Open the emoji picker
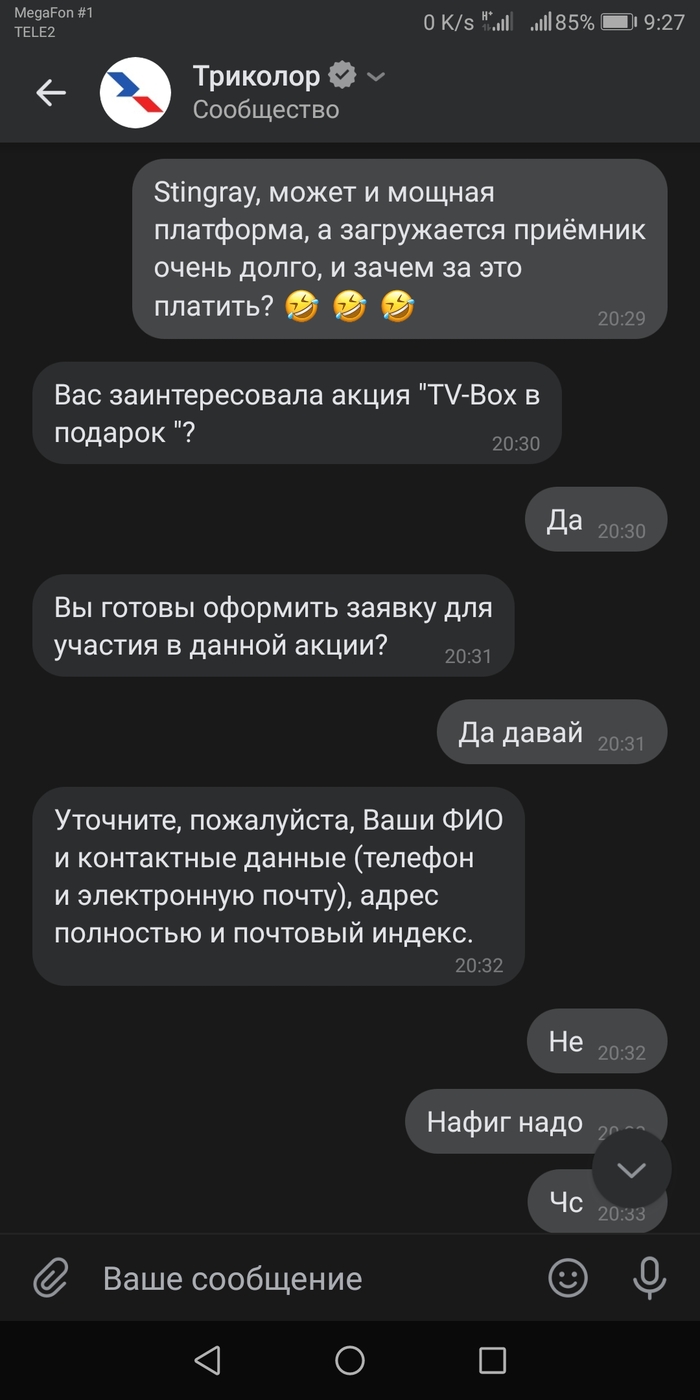 (568, 1278)
